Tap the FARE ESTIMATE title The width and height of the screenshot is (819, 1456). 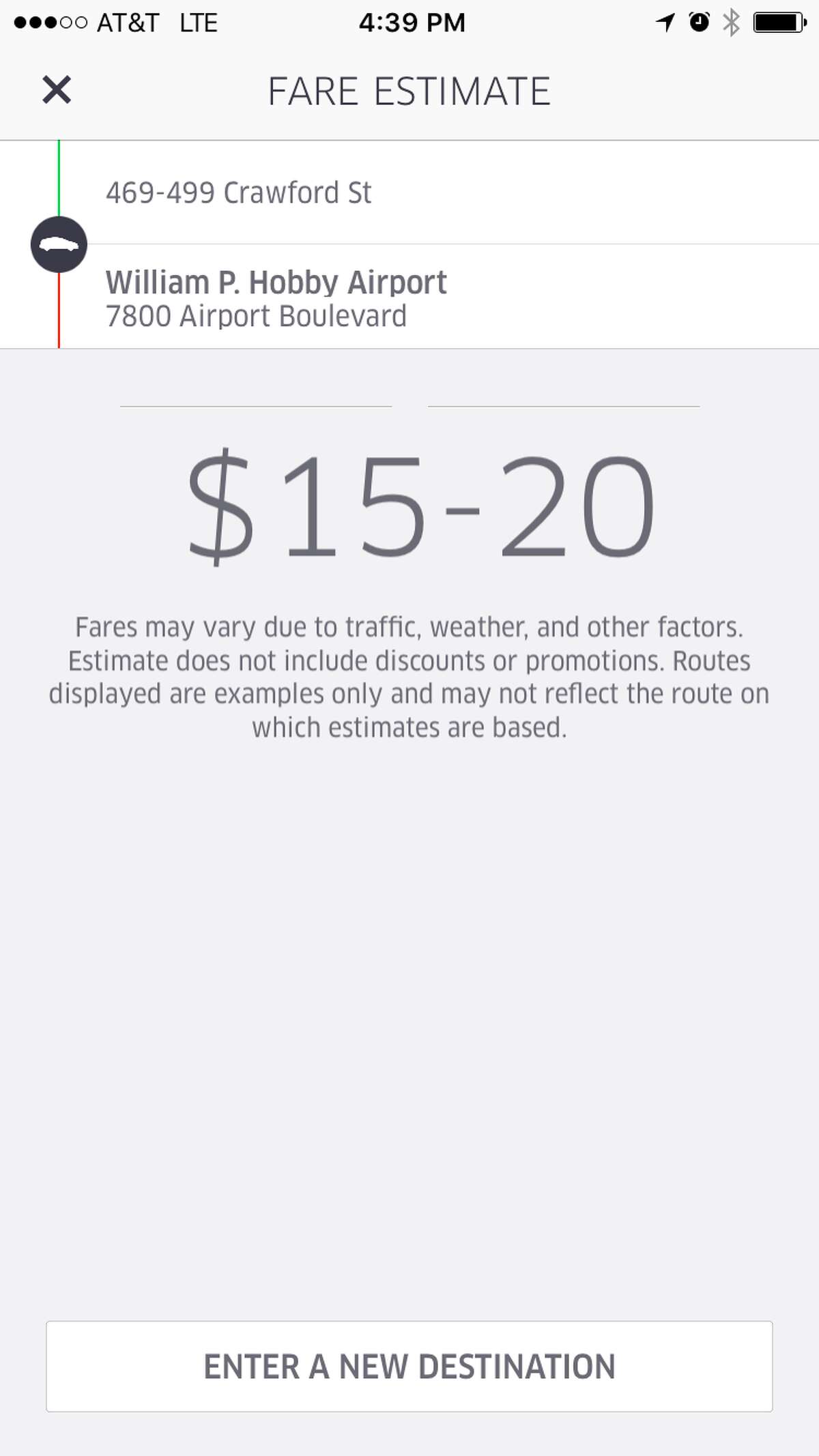click(x=409, y=89)
